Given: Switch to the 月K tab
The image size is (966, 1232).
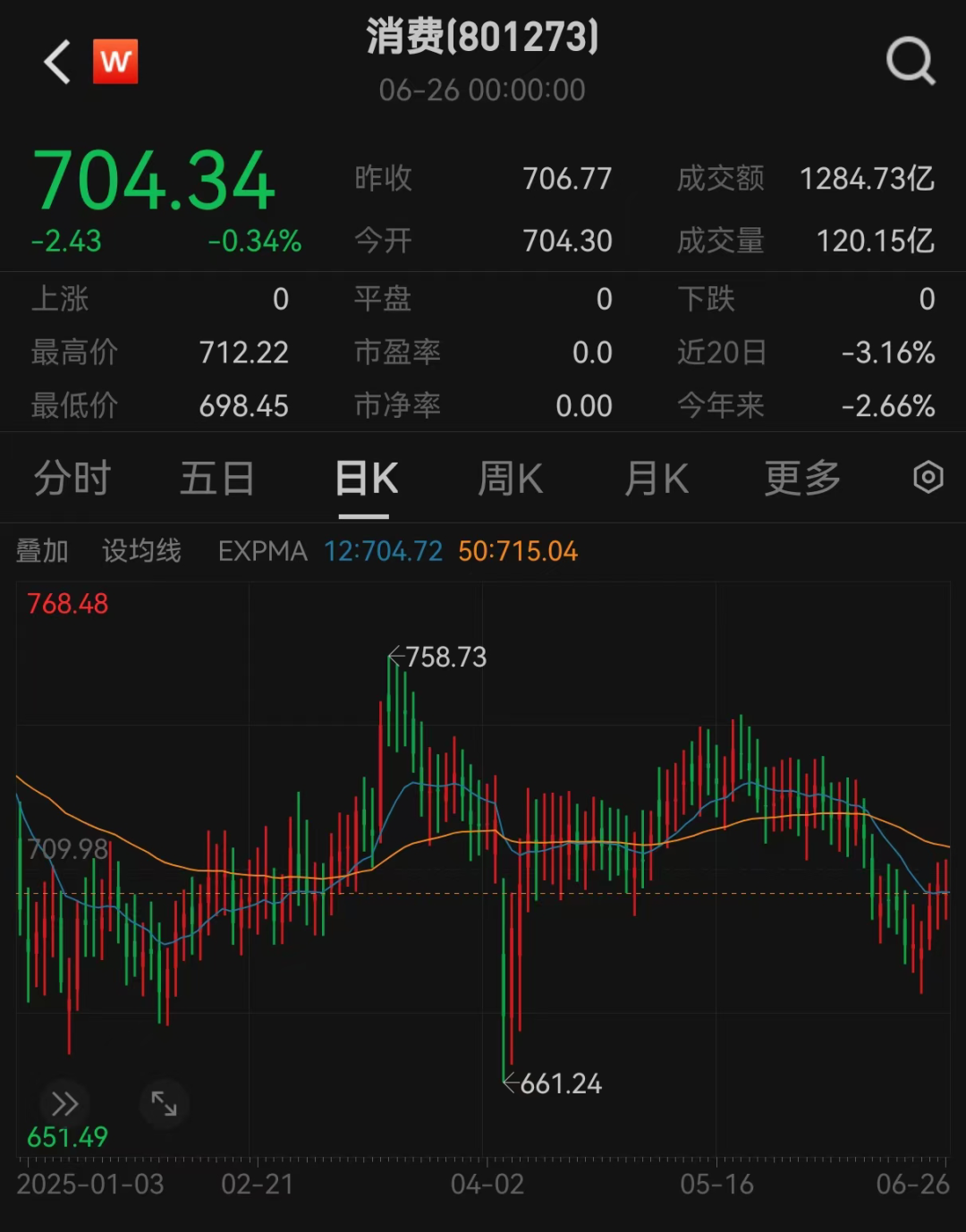Looking at the screenshot, I should pyautogui.click(x=657, y=479).
